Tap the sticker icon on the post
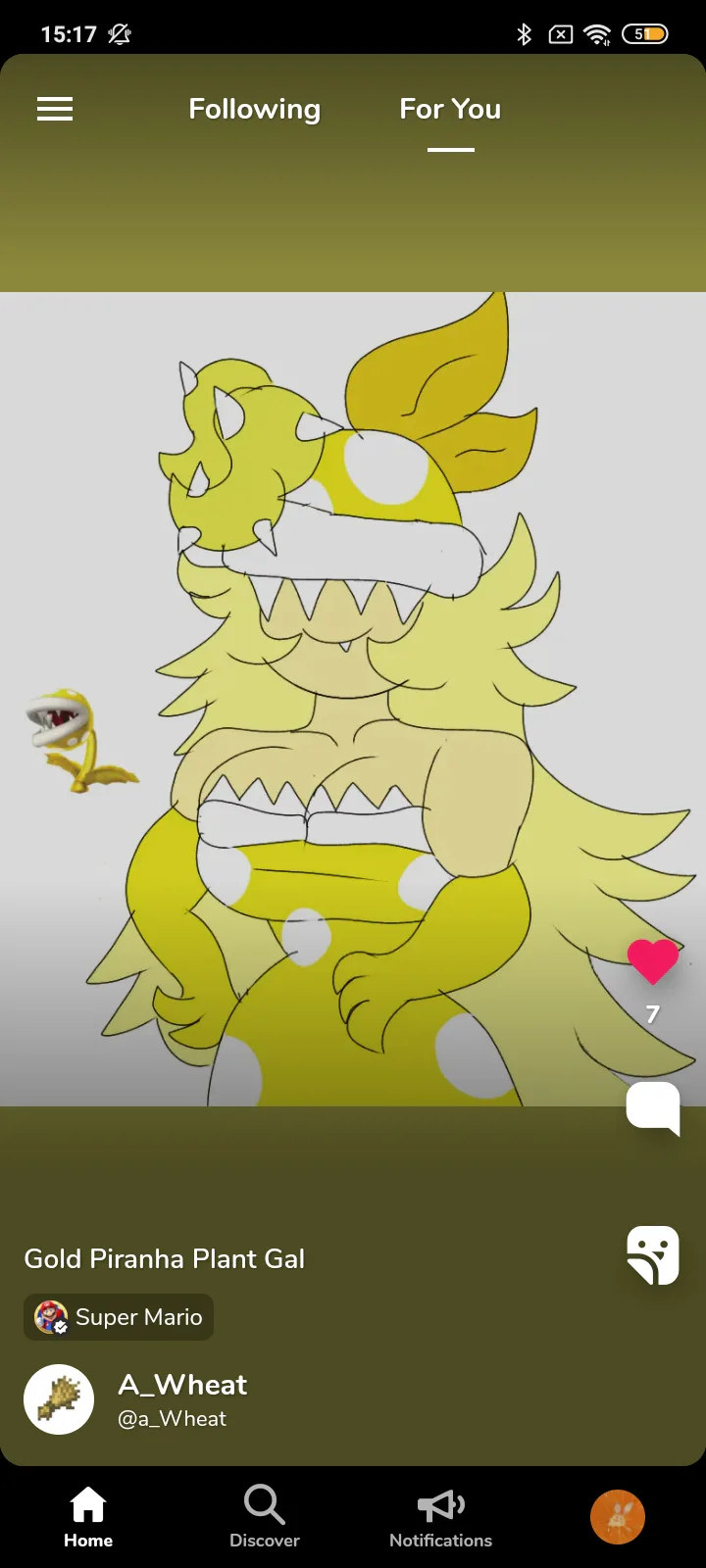 653,1254
